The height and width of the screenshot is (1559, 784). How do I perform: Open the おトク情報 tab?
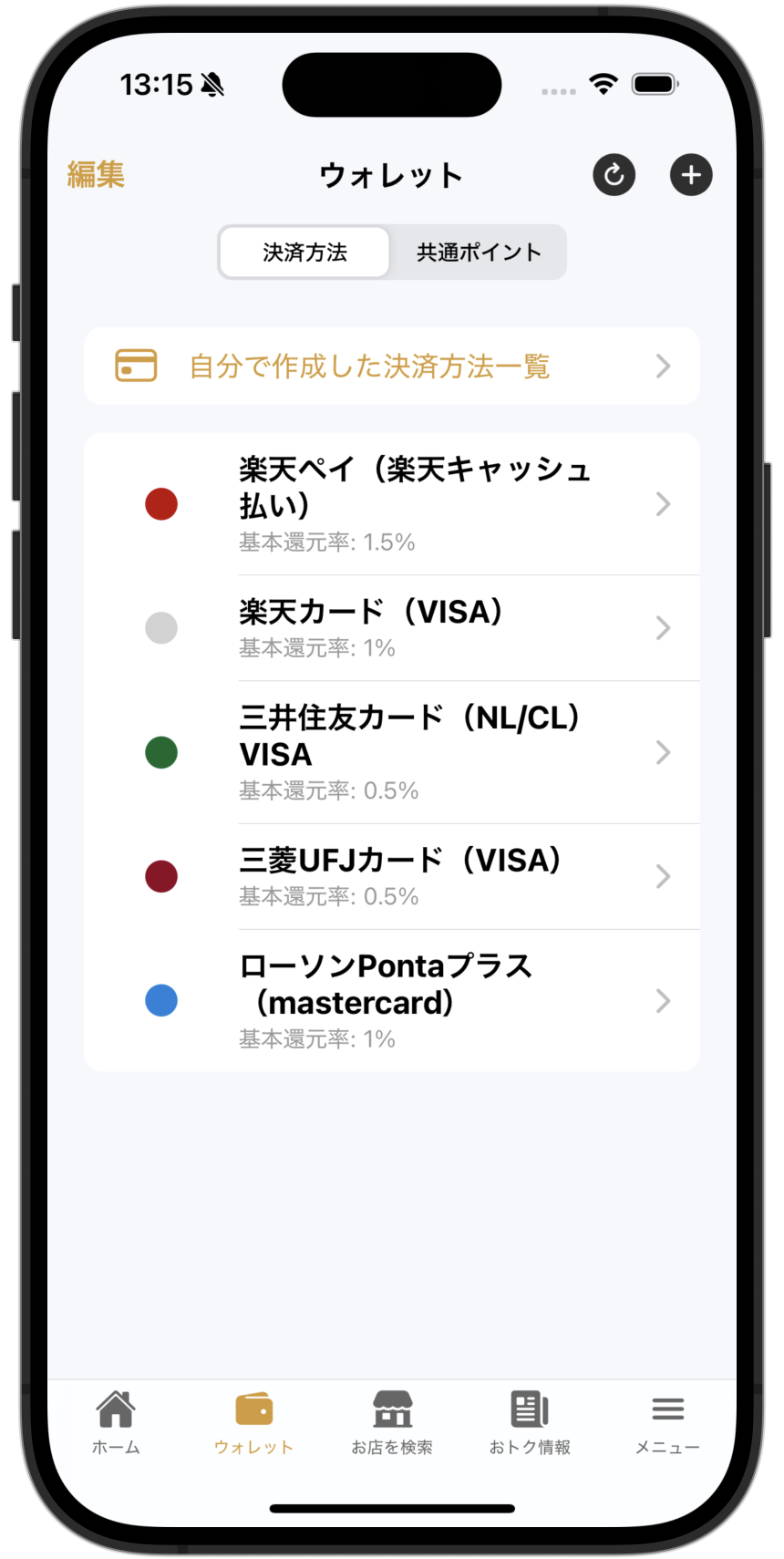click(530, 1422)
